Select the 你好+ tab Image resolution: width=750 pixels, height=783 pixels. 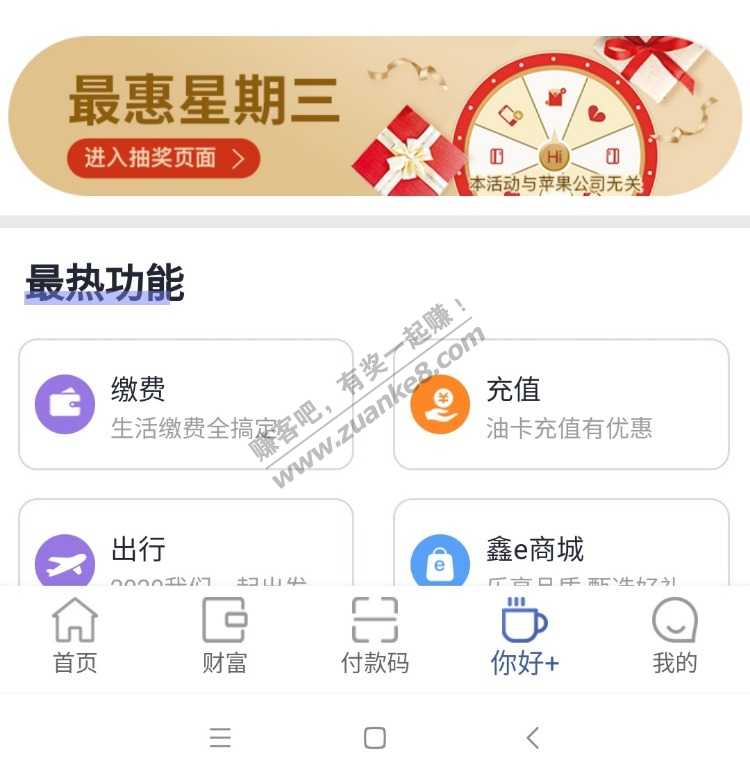(x=524, y=636)
